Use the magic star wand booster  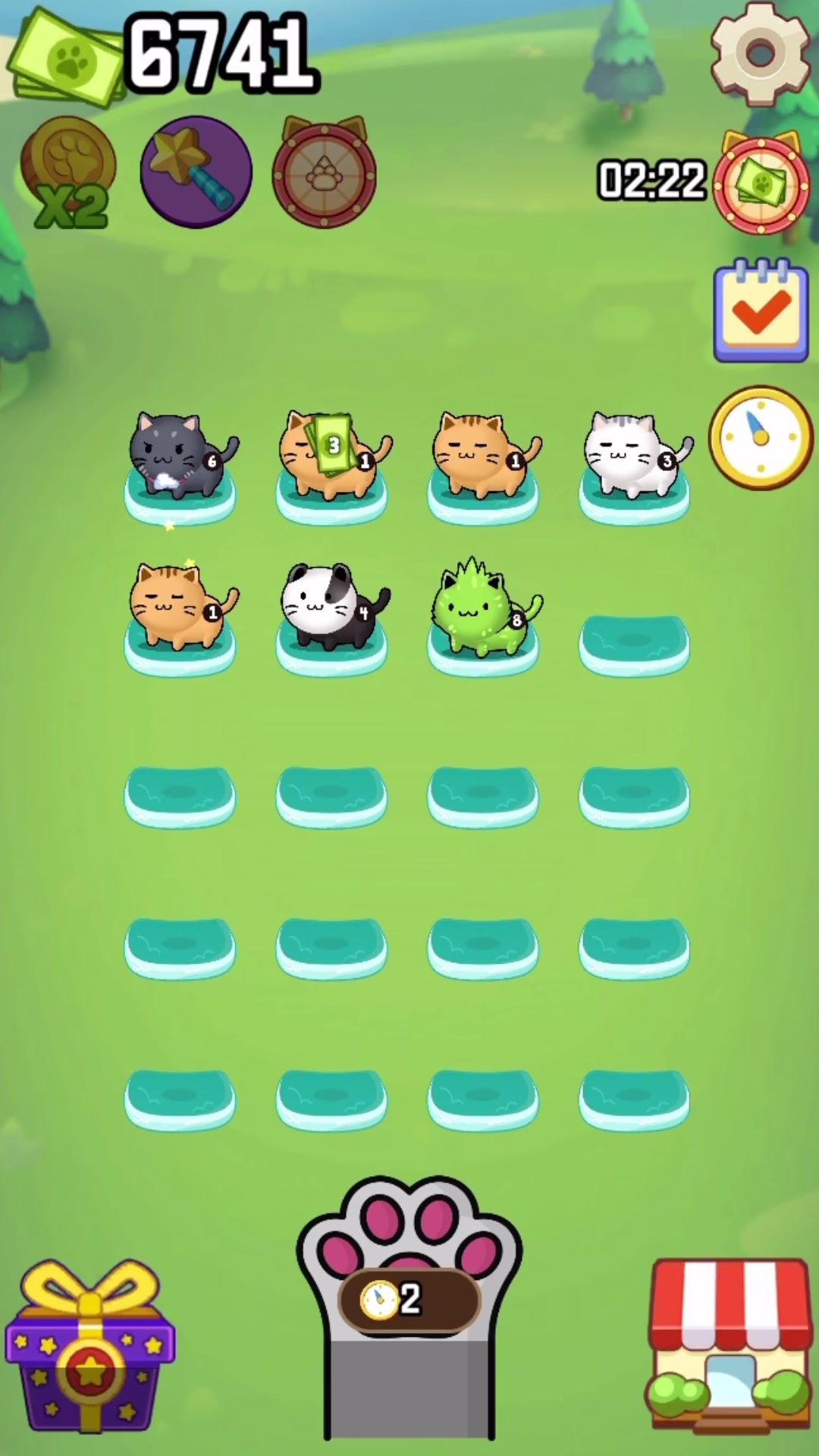click(x=196, y=172)
